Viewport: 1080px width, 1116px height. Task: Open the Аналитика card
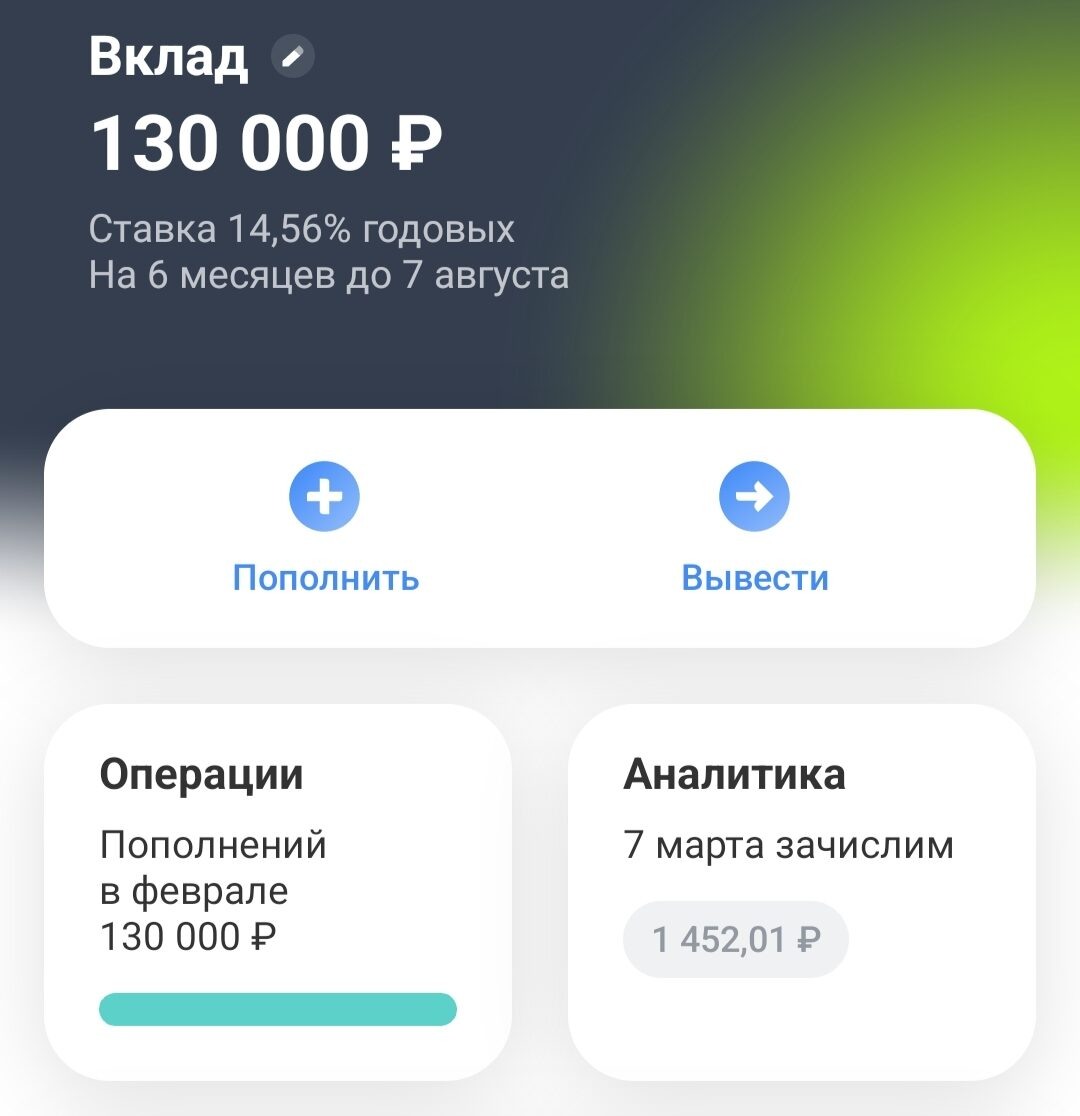tap(800, 890)
